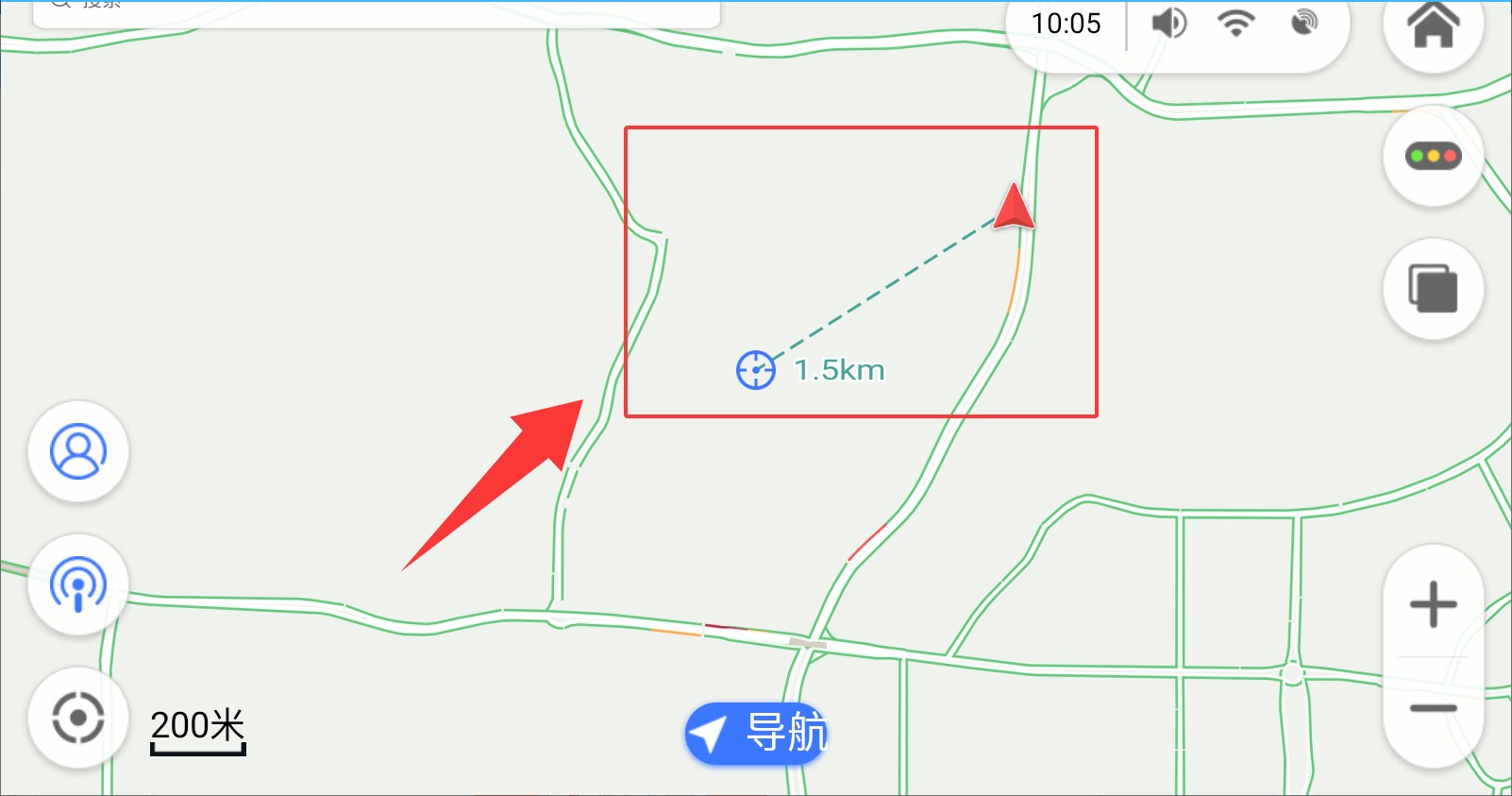Open the user profile
This screenshot has width=1512, height=796.
[78, 451]
